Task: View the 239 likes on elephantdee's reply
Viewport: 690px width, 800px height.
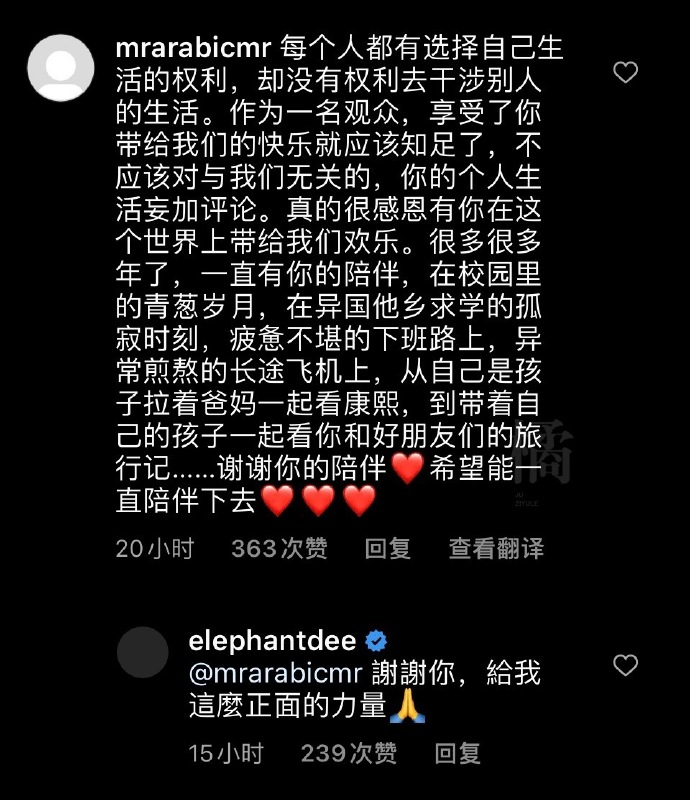Action: [x=349, y=752]
